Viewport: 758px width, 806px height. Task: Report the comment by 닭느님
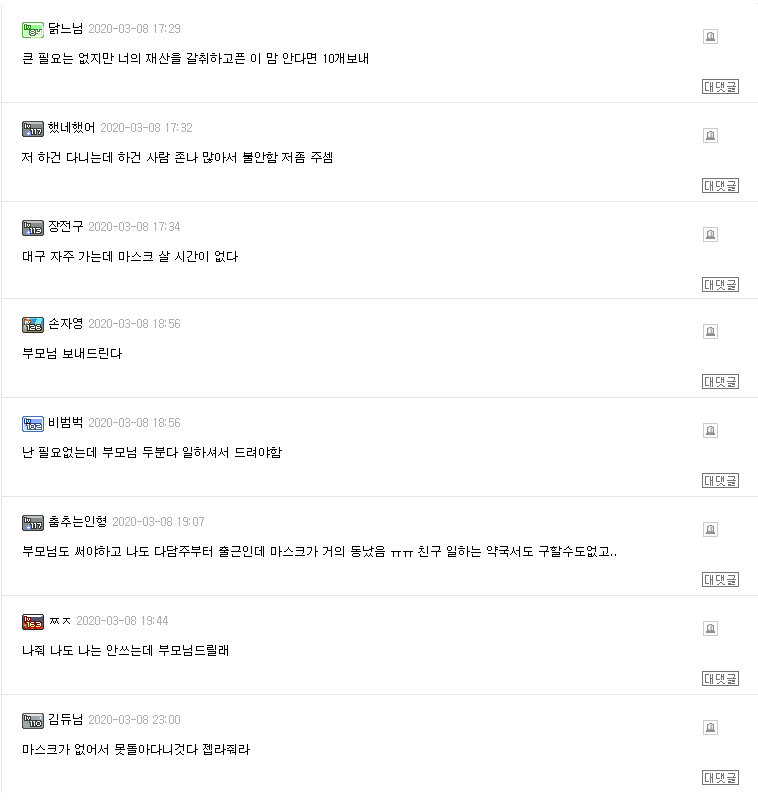(710, 37)
